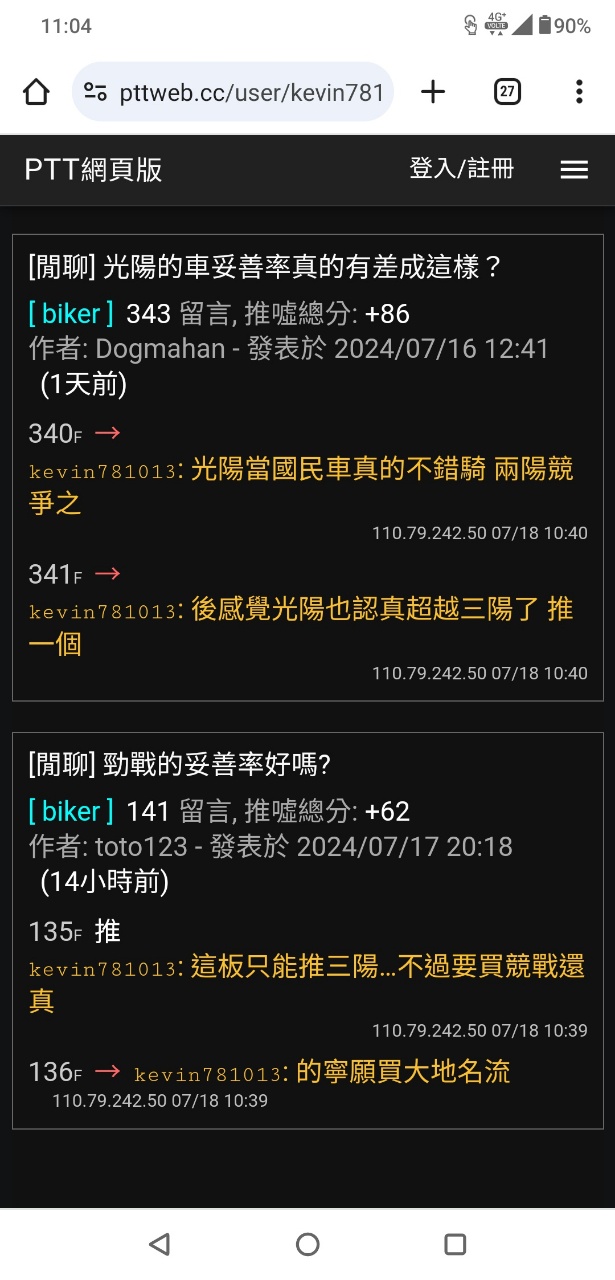Open the tab switcher showing 27
Image resolution: width=615 pixels, height=1280 pixels.
pyautogui.click(x=507, y=93)
